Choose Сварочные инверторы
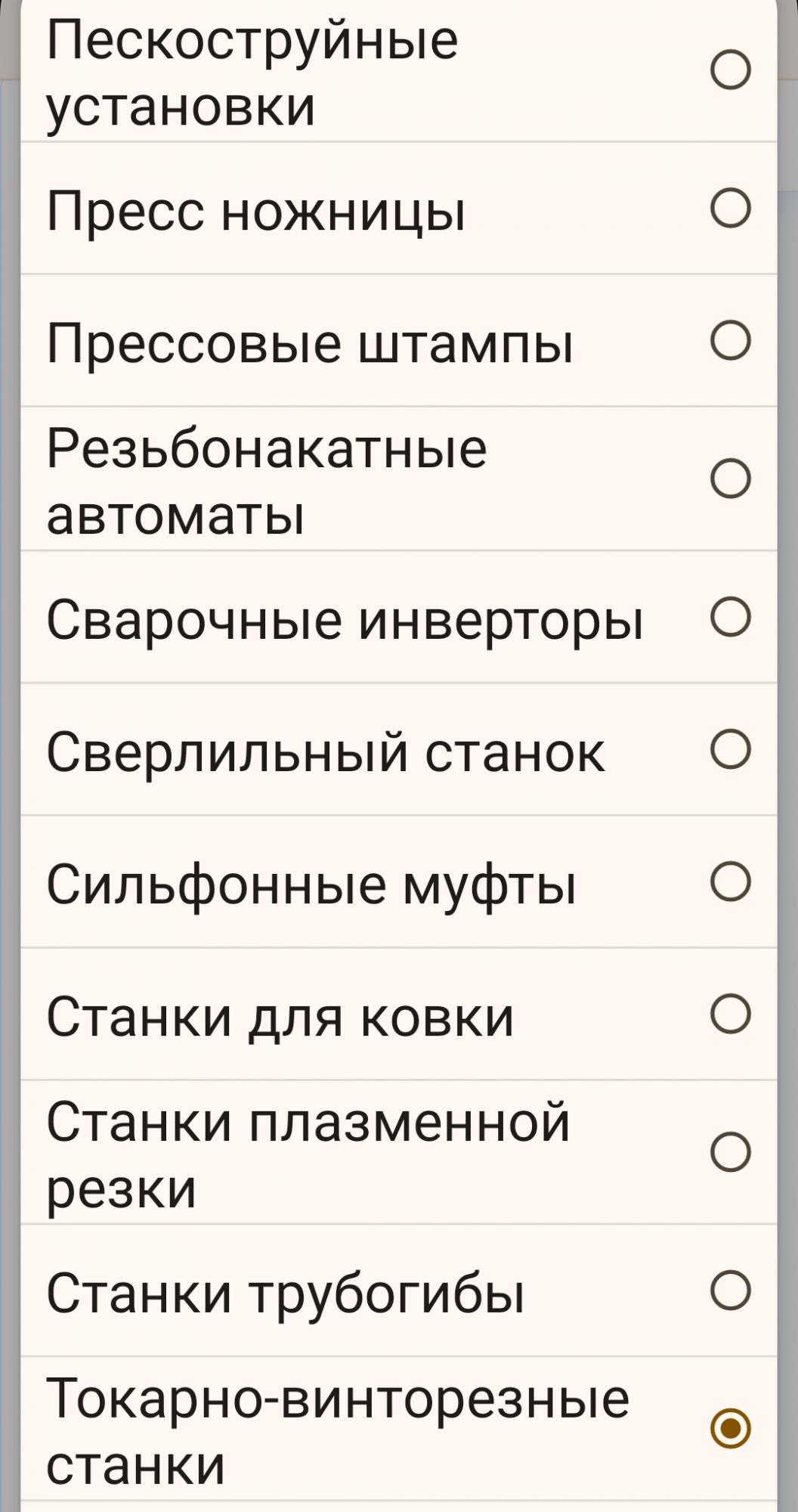Screen dimensions: 798x1512 (730, 616)
